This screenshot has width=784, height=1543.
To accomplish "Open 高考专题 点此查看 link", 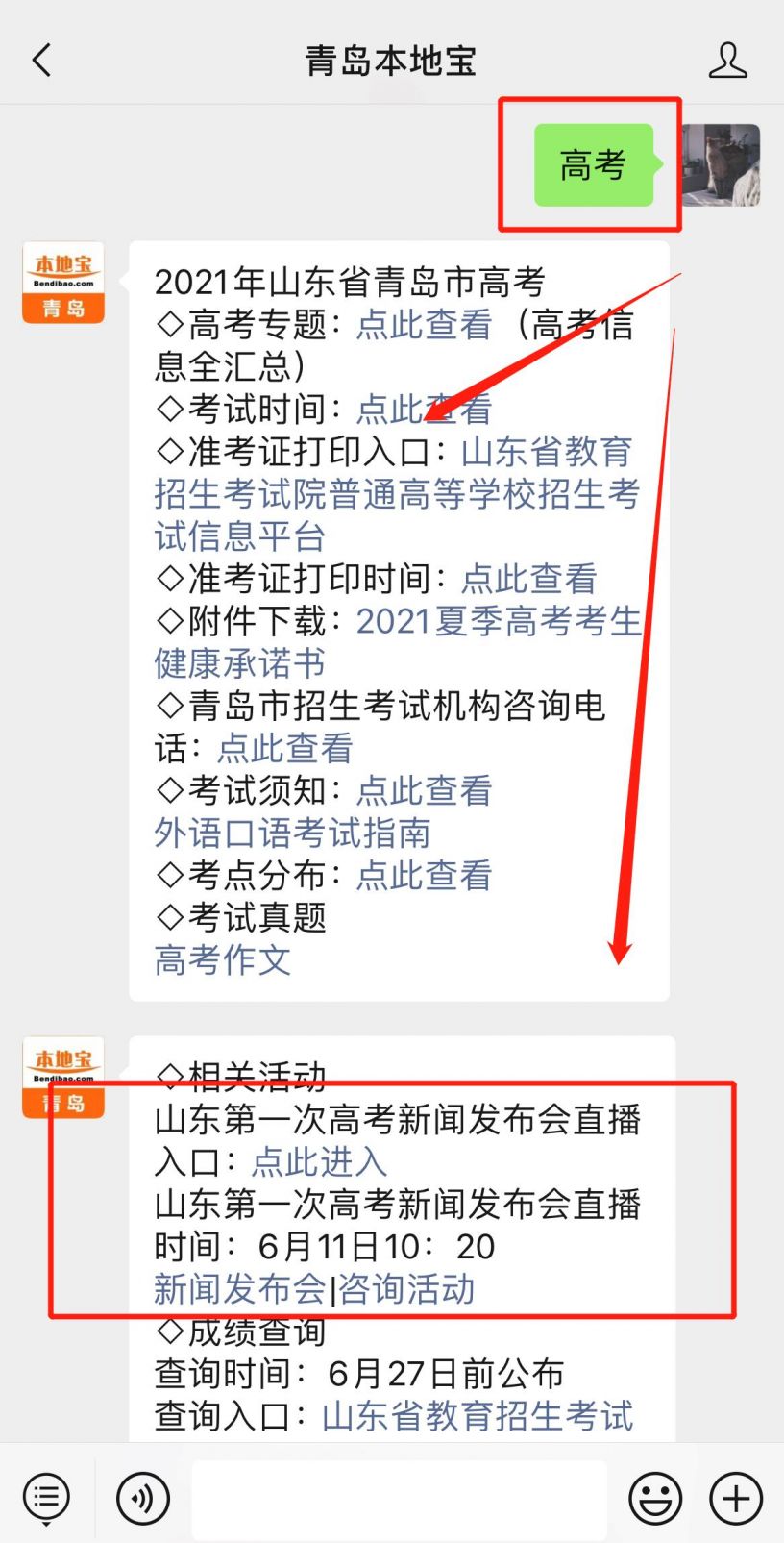I will click(424, 325).
